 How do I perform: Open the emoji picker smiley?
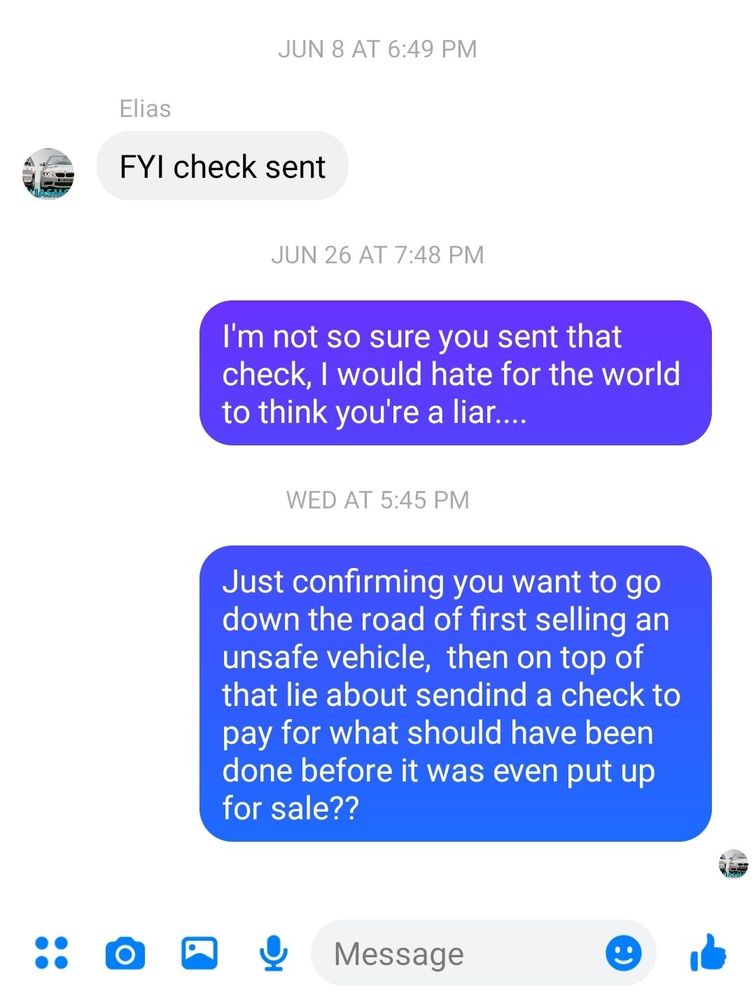[624, 953]
